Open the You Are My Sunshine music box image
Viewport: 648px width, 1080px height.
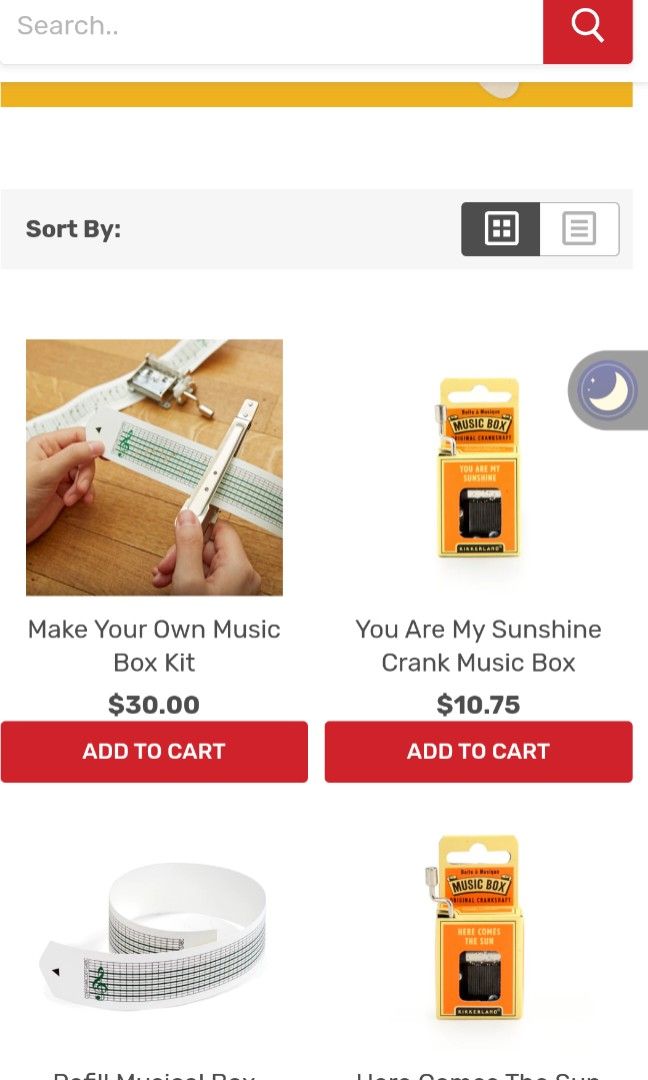tap(478, 467)
